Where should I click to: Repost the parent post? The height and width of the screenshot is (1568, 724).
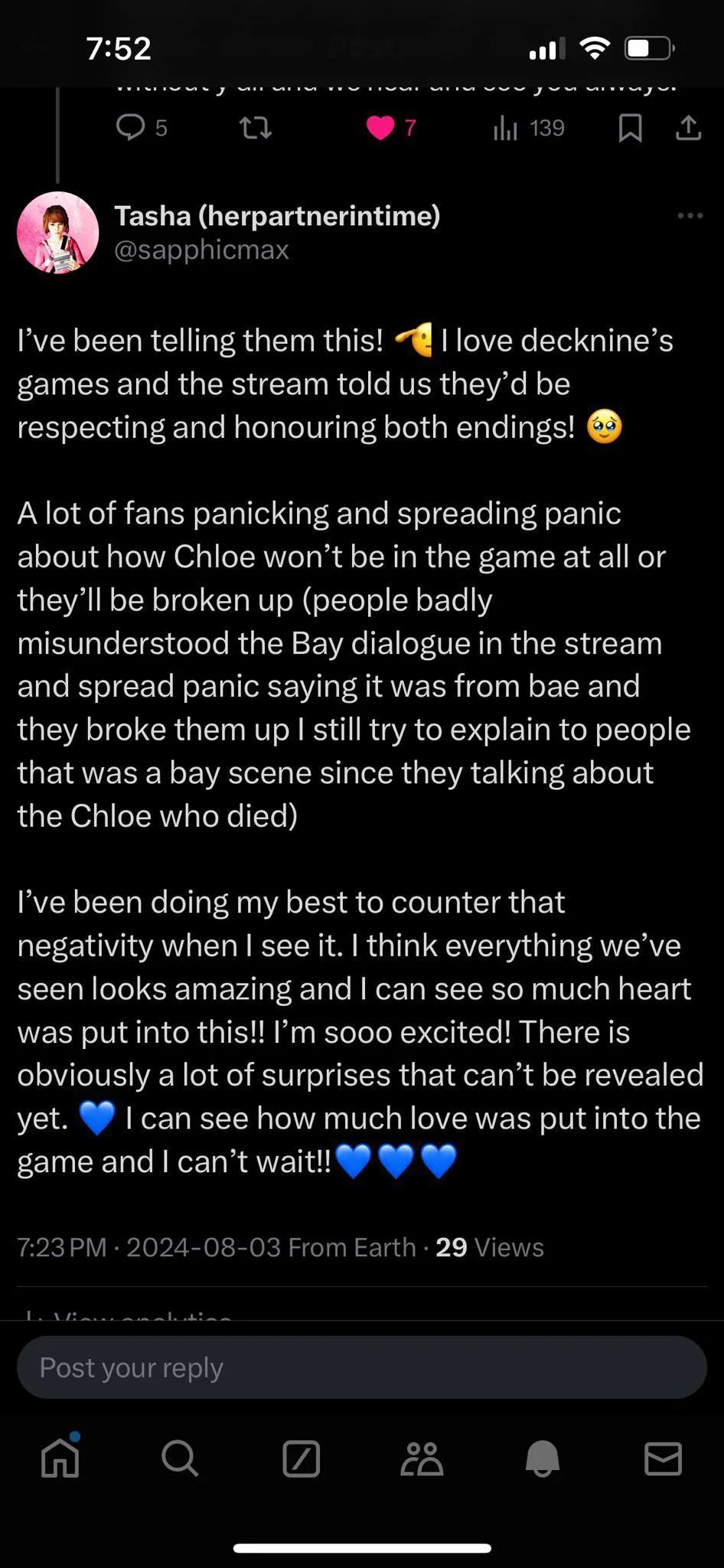pyautogui.click(x=256, y=127)
